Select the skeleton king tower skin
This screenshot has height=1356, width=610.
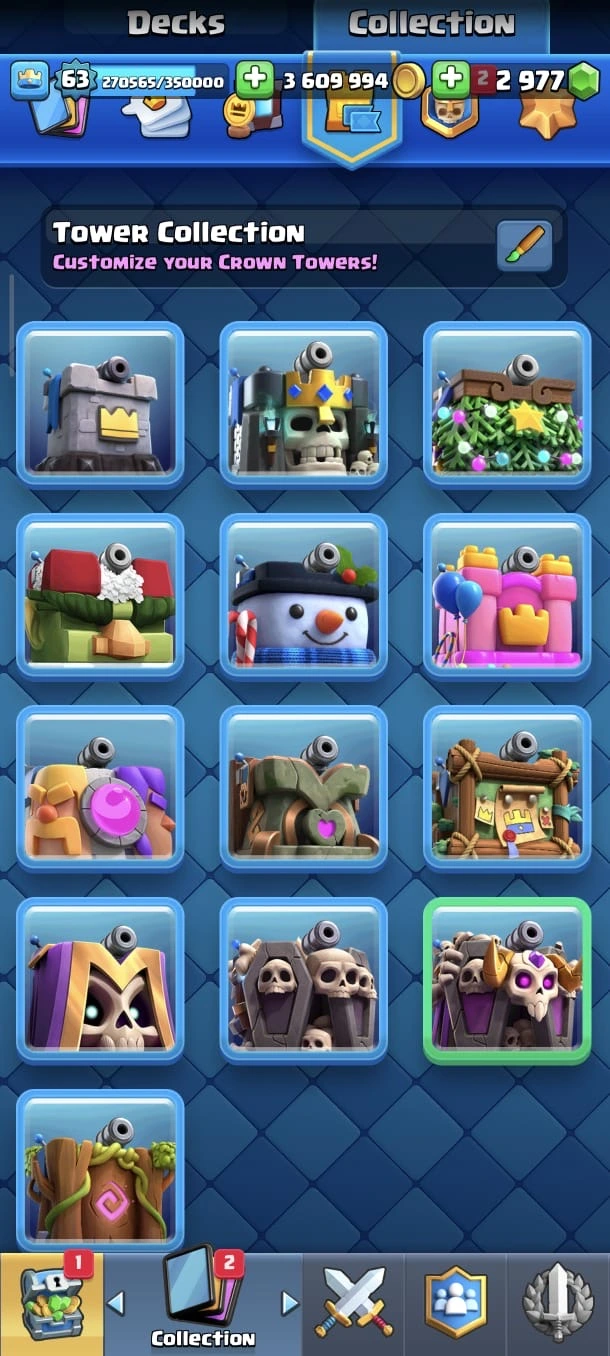click(x=303, y=403)
